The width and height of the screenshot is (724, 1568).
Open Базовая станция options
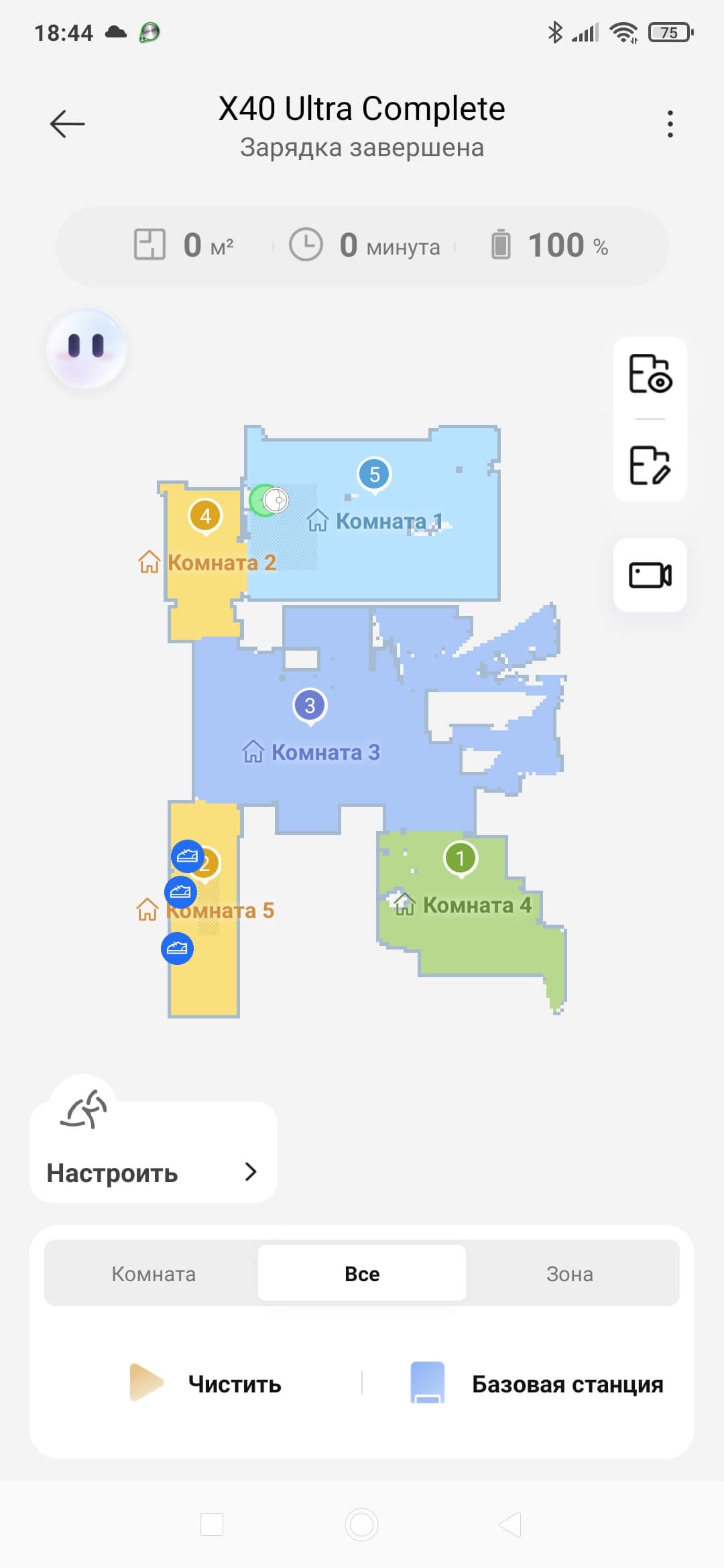536,1384
